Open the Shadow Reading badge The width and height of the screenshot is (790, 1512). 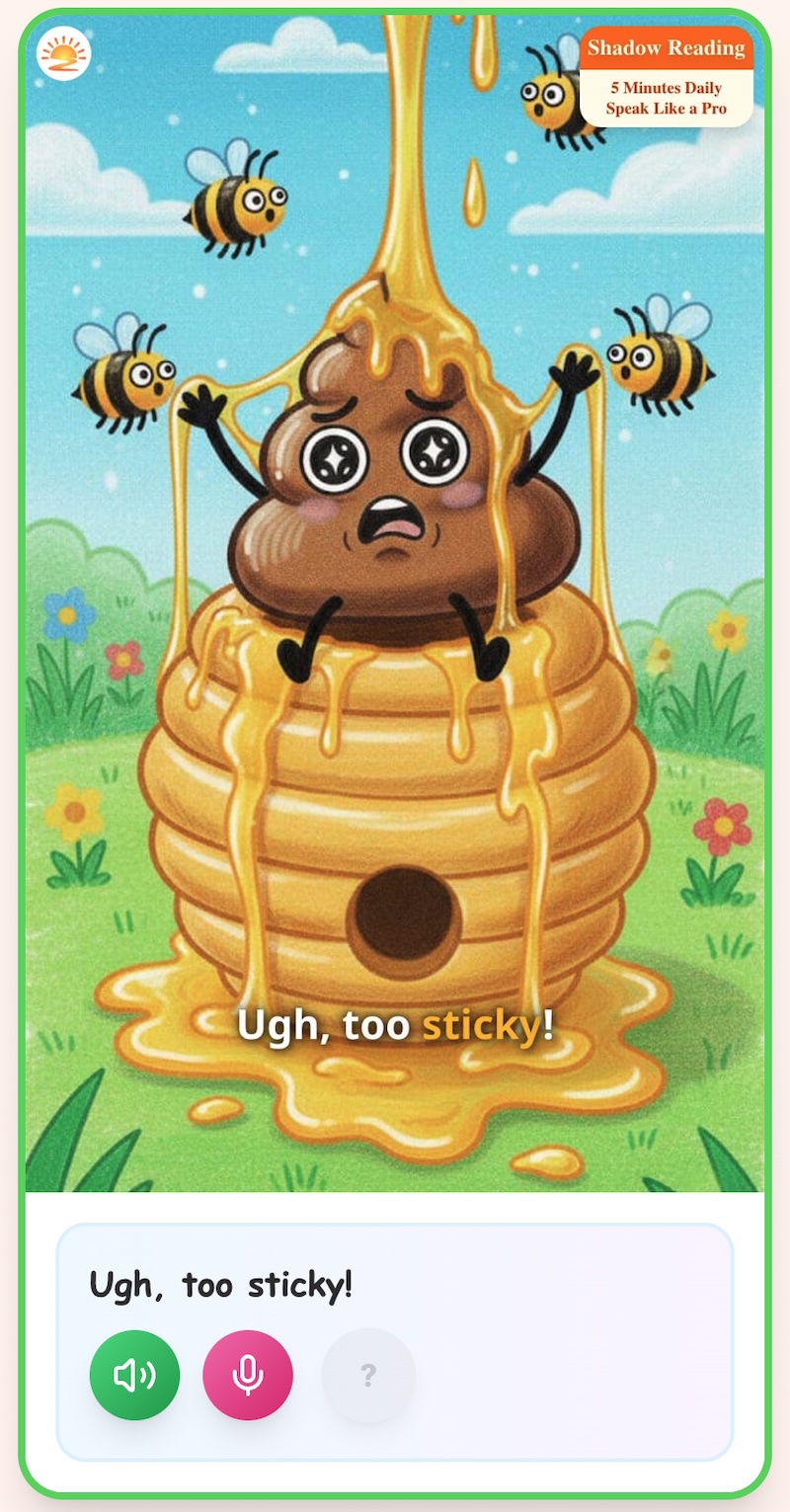pos(666,78)
